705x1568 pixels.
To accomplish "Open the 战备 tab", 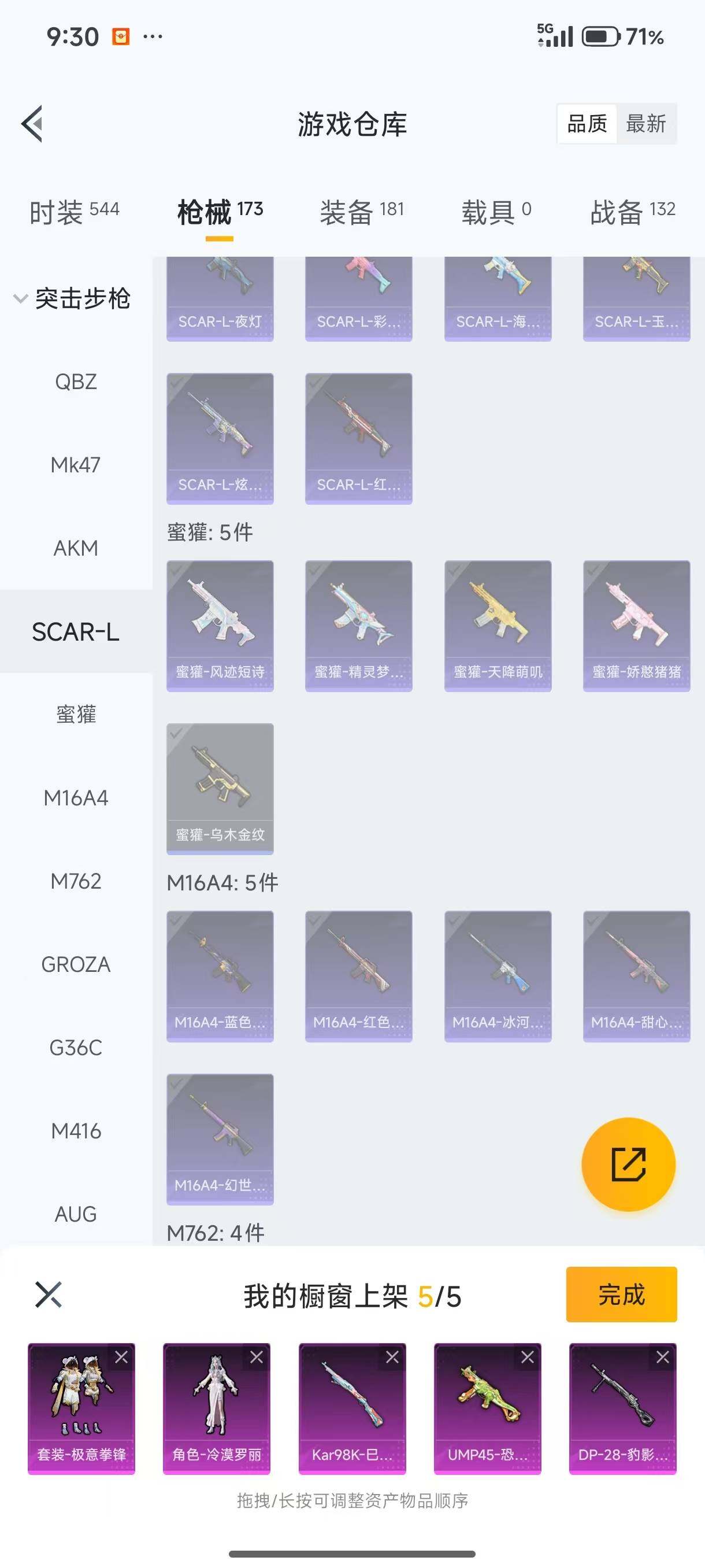I will pos(632,212).
